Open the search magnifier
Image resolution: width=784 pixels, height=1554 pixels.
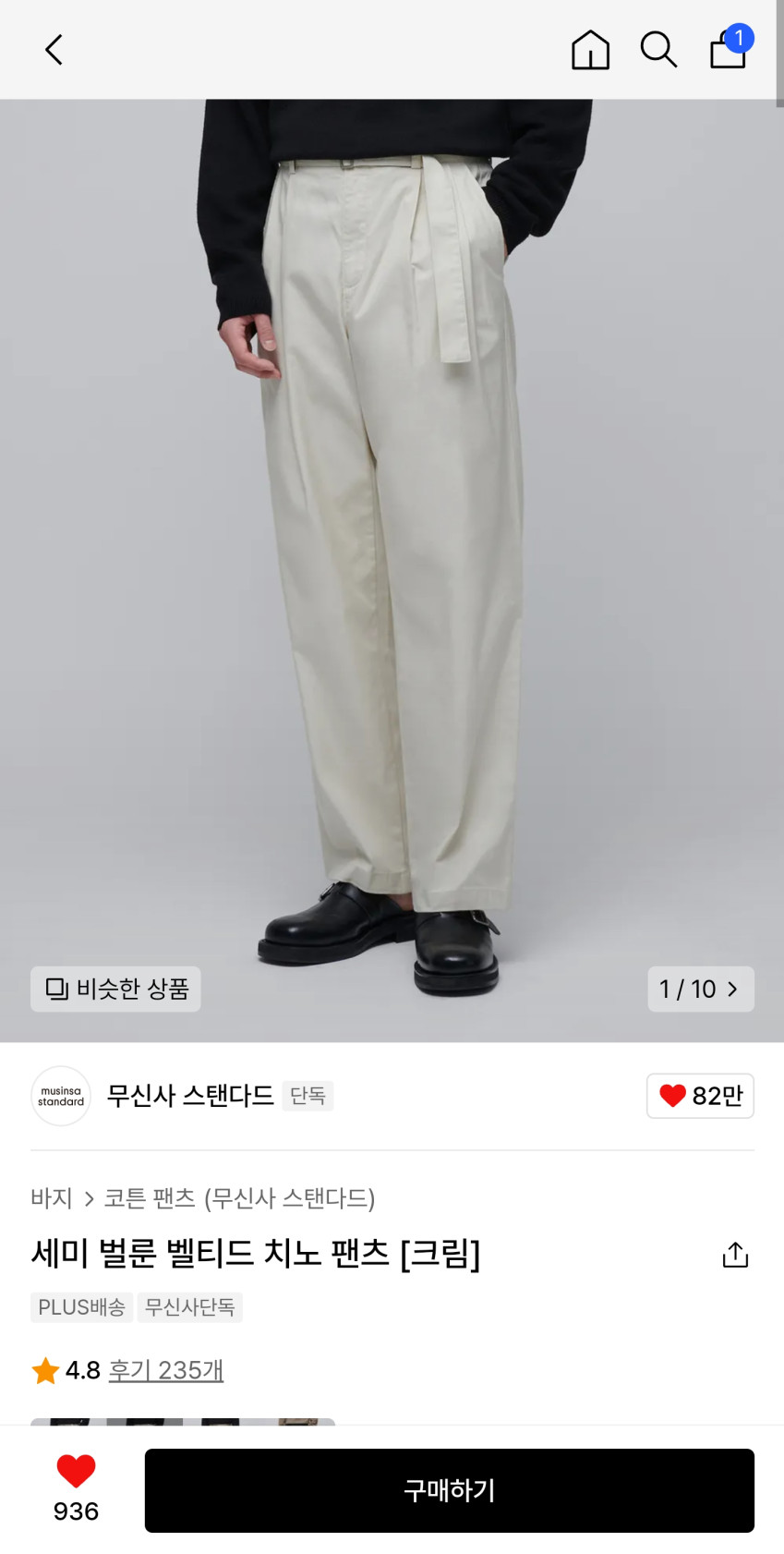click(658, 50)
